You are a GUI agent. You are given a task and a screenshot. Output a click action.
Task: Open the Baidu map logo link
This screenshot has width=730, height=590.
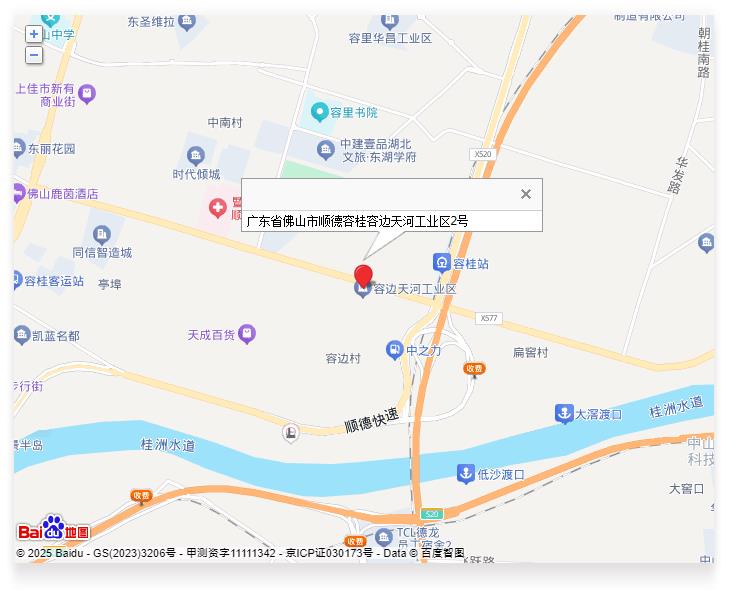coord(53,529)
